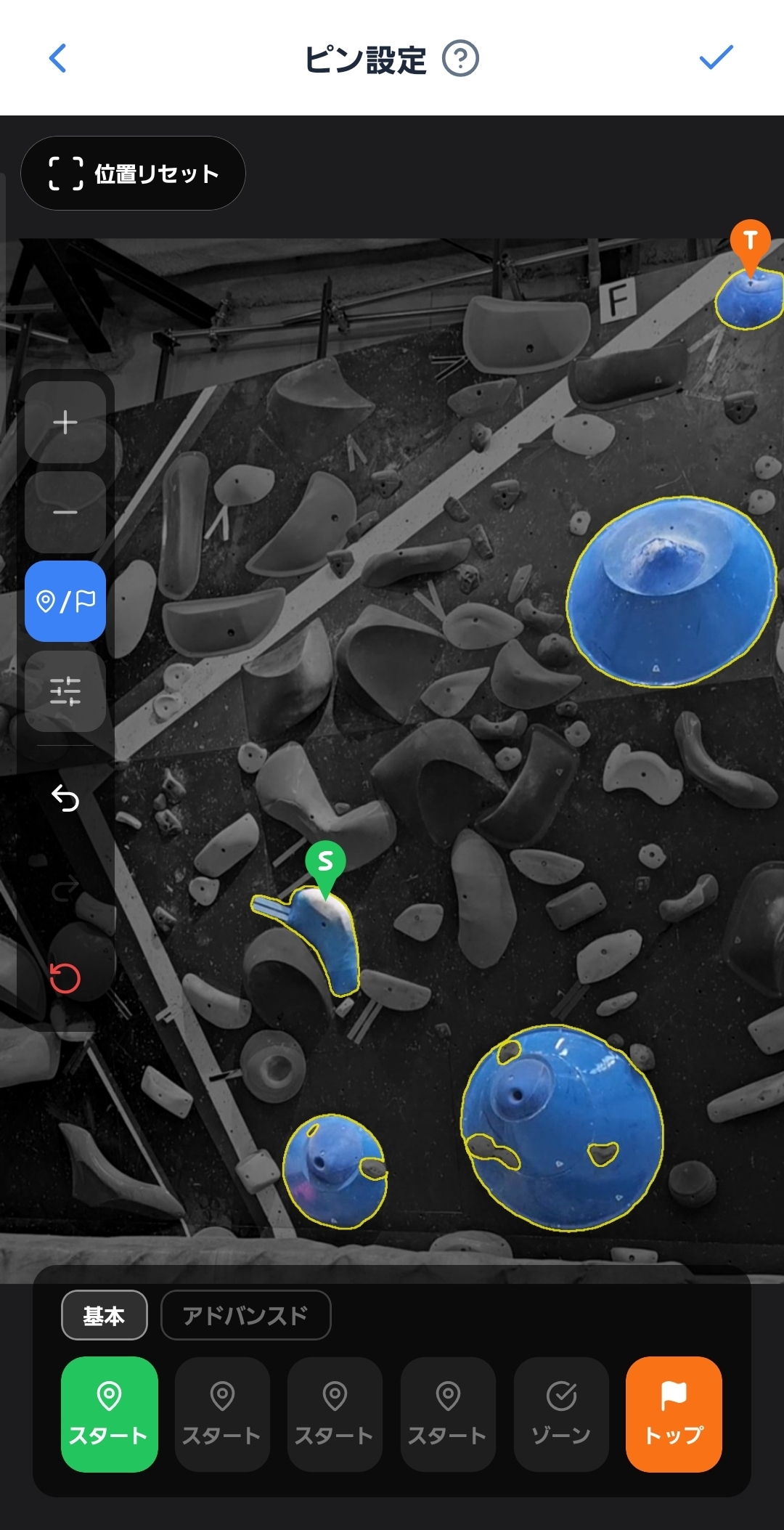The image size is (784, 1530).
Task: Tap the orange T top pin marker
Action: tap(750, 241)
